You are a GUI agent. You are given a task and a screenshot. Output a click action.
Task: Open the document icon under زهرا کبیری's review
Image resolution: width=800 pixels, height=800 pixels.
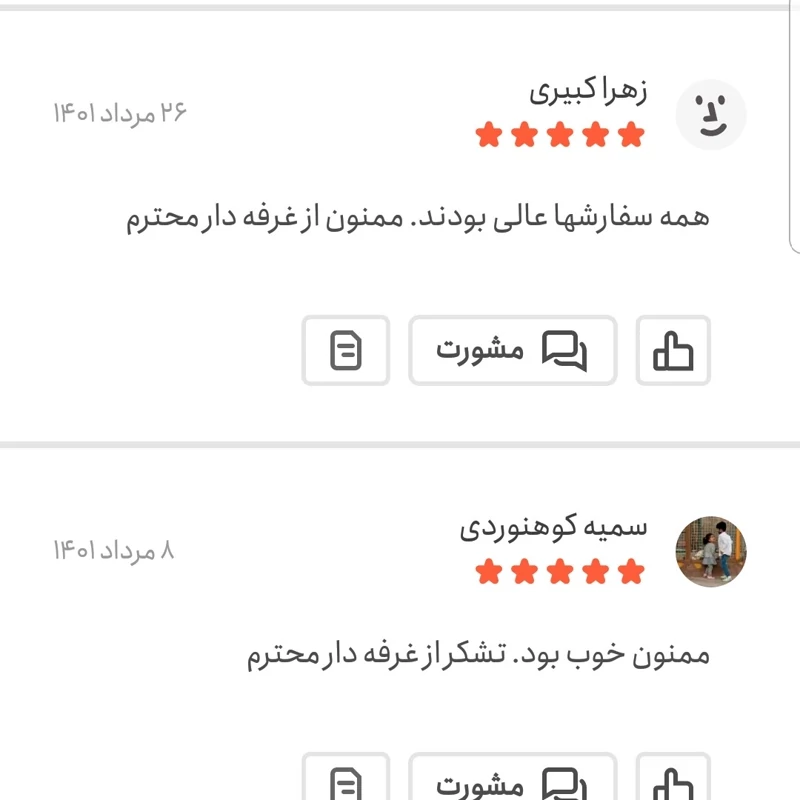345,350
